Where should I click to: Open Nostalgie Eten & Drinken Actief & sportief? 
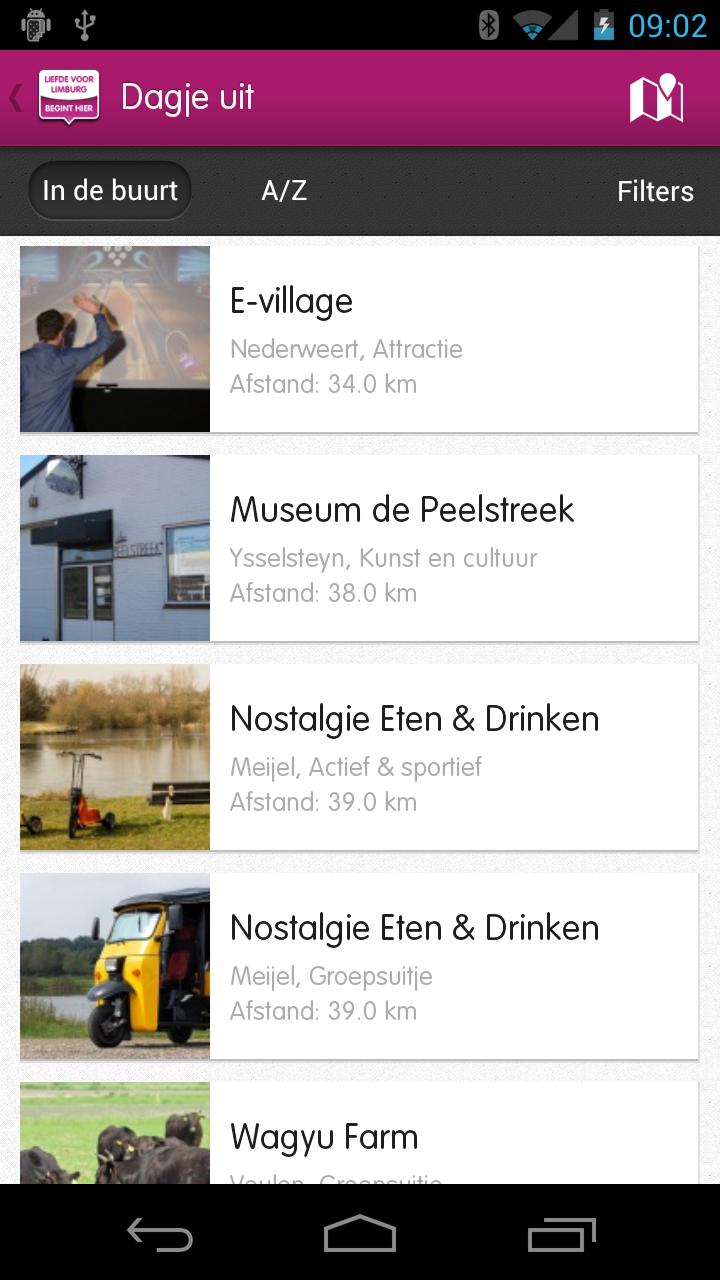coord(359,757)
